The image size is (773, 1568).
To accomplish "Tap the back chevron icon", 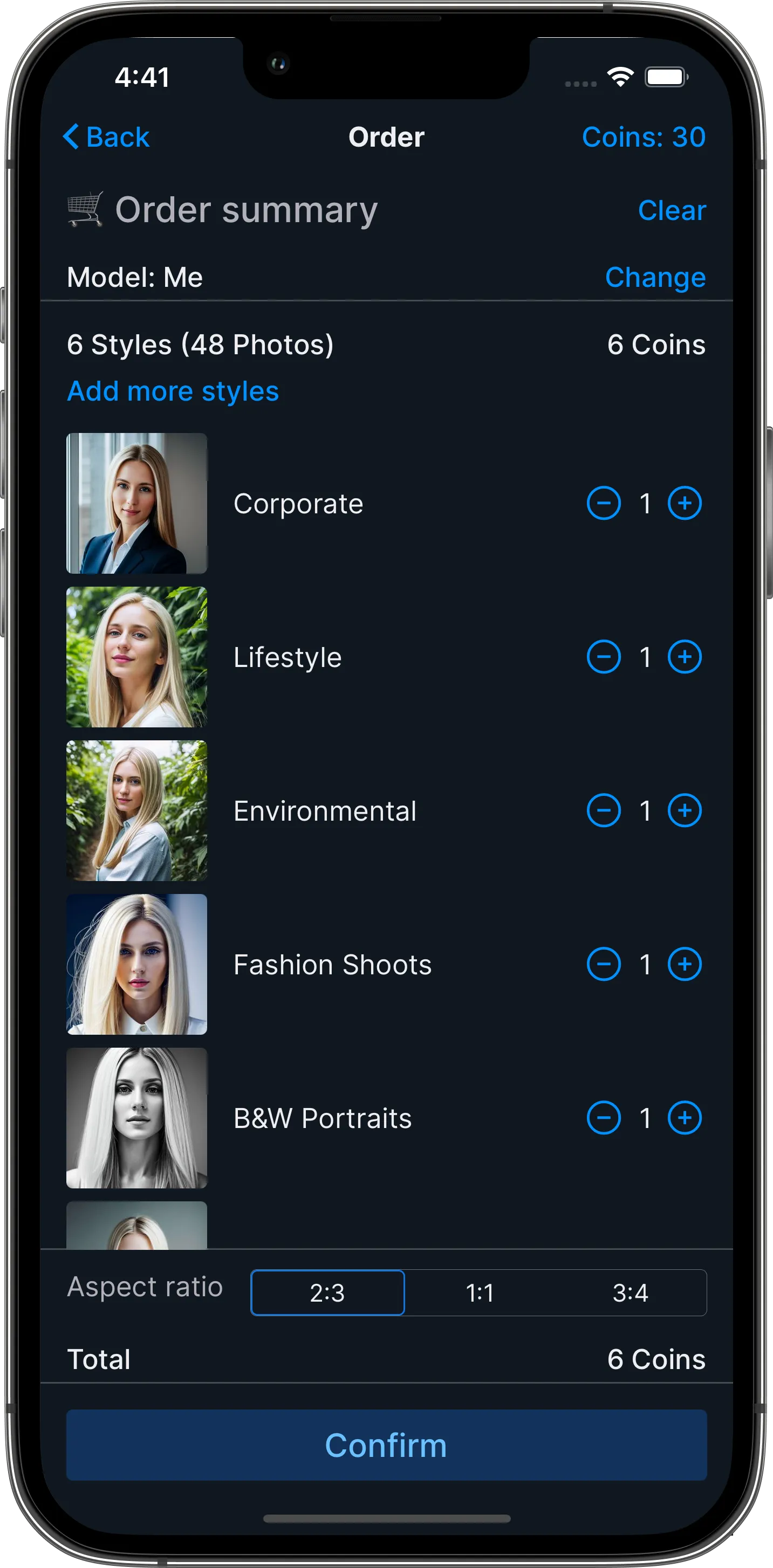I will 71,136.
